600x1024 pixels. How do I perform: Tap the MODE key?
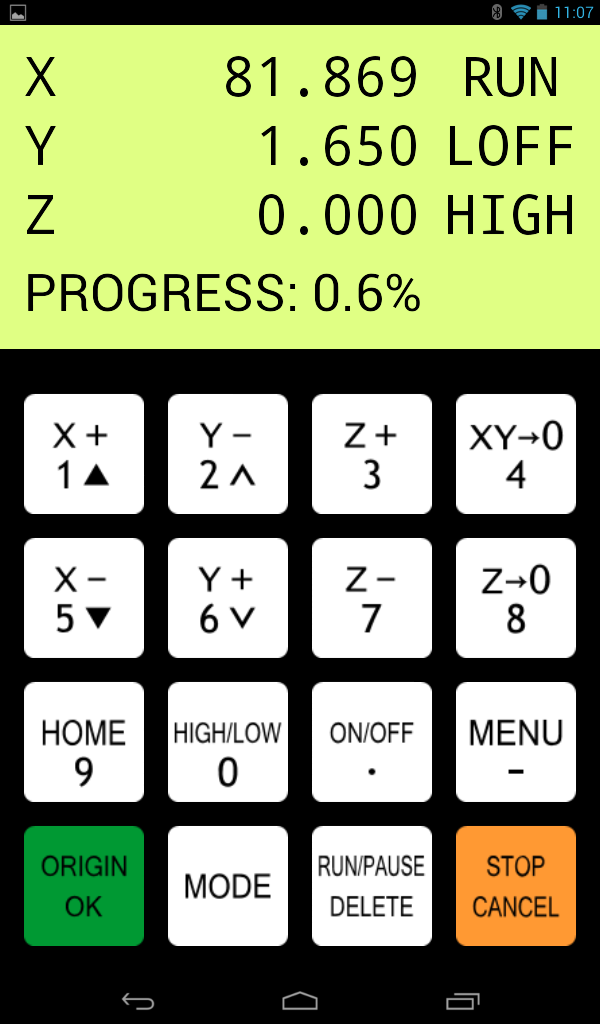click(x=228, y=886)
